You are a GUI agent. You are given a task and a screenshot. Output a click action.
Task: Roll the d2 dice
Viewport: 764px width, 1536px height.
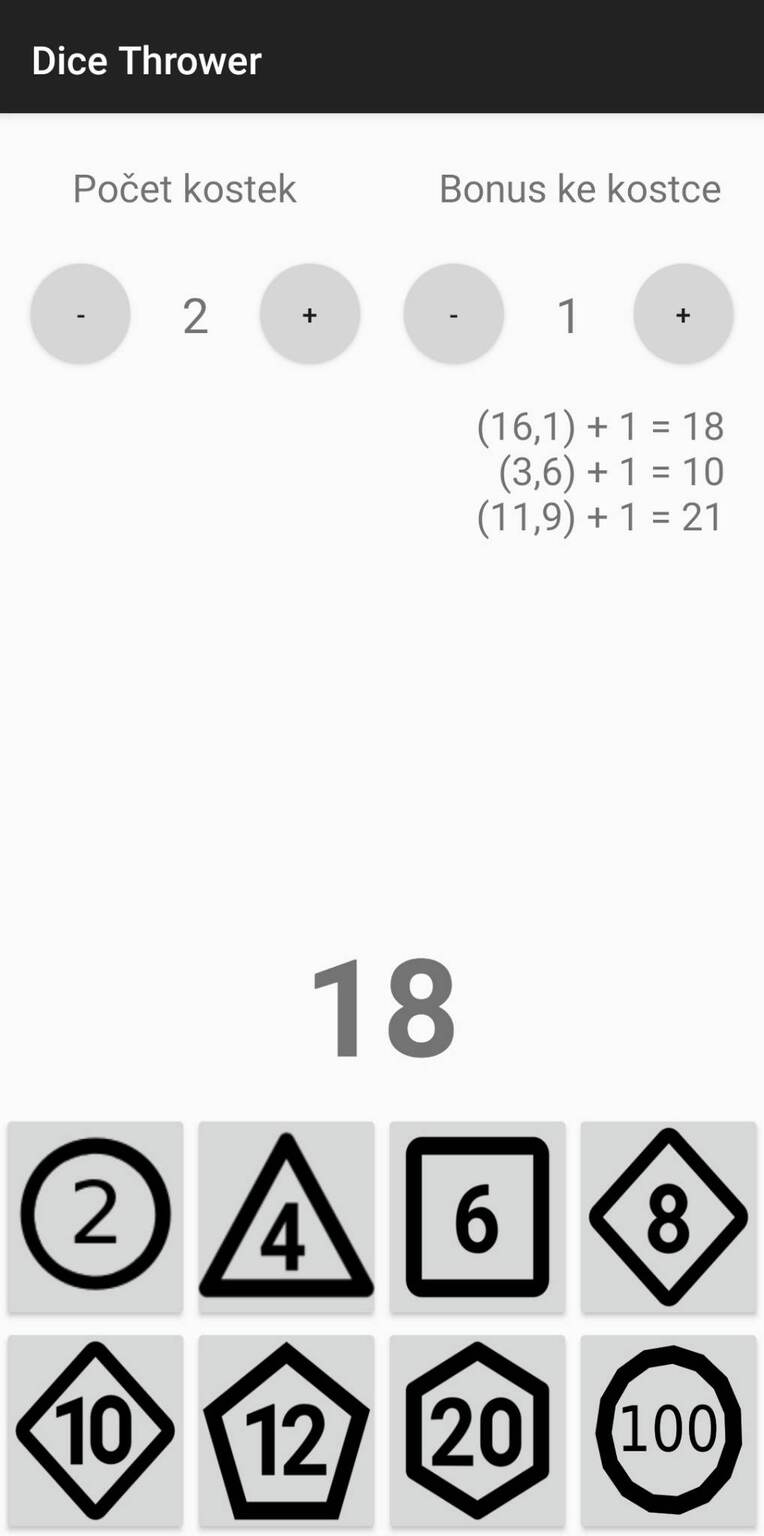coord(95,1216)
